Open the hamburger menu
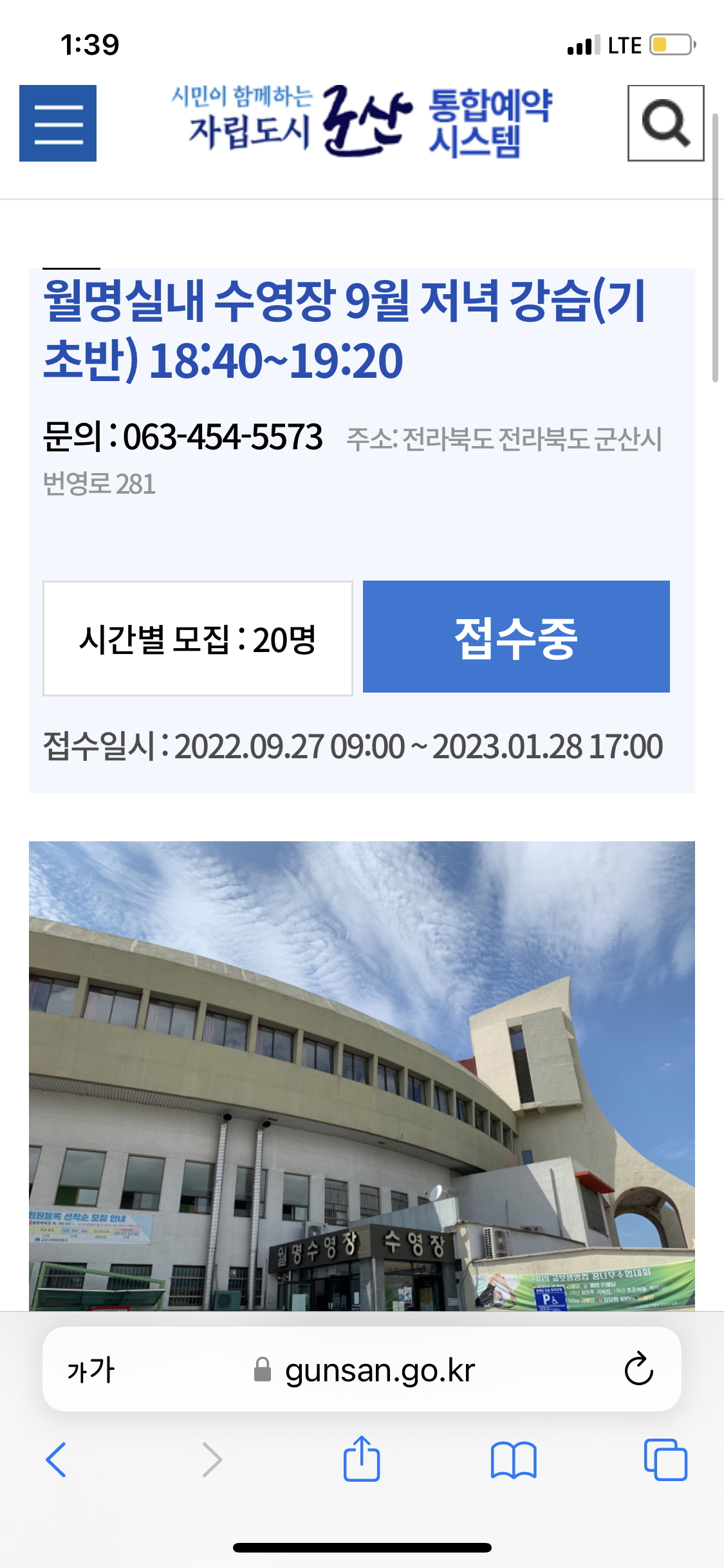Screen dimensions: 724x1568 (58, 123)
